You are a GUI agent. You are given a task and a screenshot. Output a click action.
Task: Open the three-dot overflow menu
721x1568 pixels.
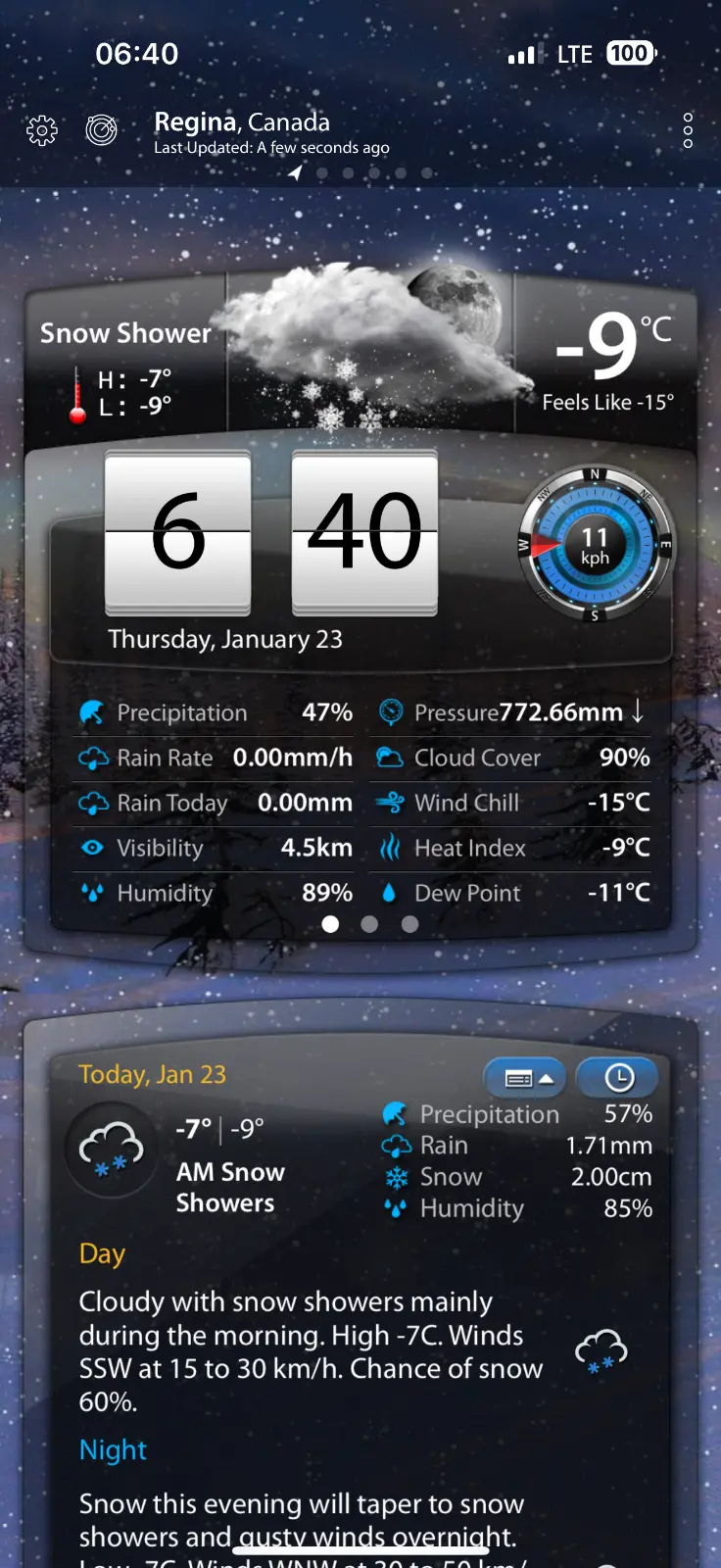(x=688, y=130)
